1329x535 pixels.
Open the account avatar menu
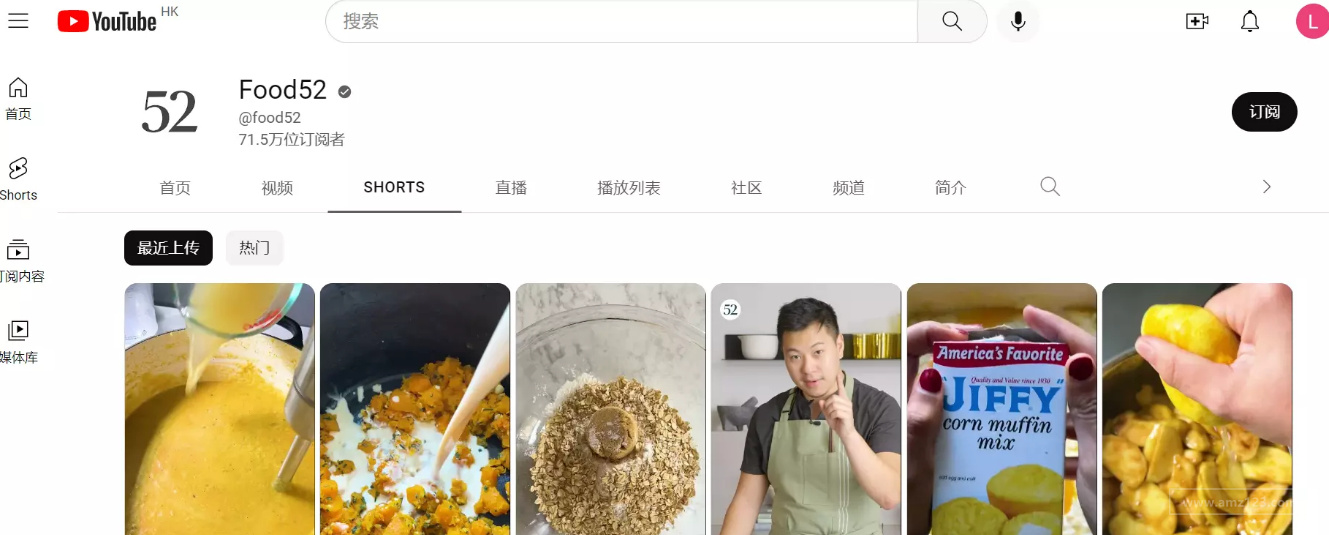[x=1311, y=21]
